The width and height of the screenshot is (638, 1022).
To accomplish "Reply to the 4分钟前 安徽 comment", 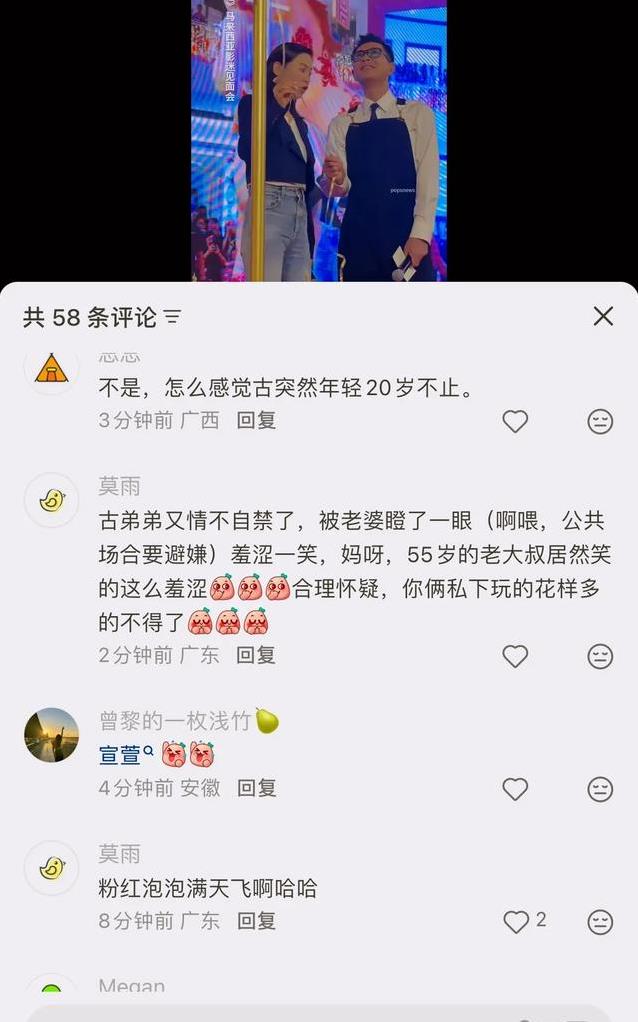I will [x=256, y=788].
